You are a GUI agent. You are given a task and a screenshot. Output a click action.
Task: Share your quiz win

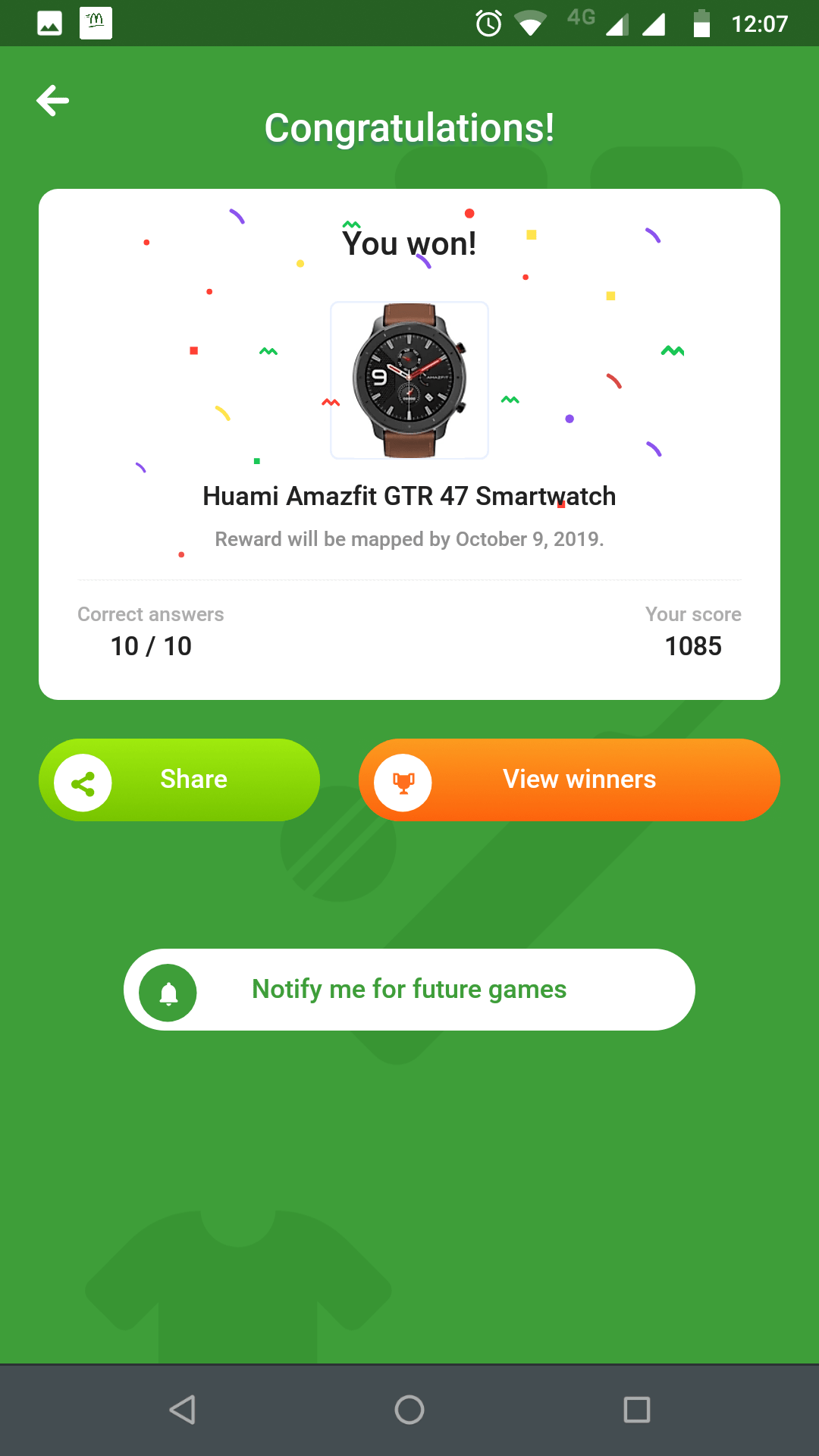[x=179, y=780]
